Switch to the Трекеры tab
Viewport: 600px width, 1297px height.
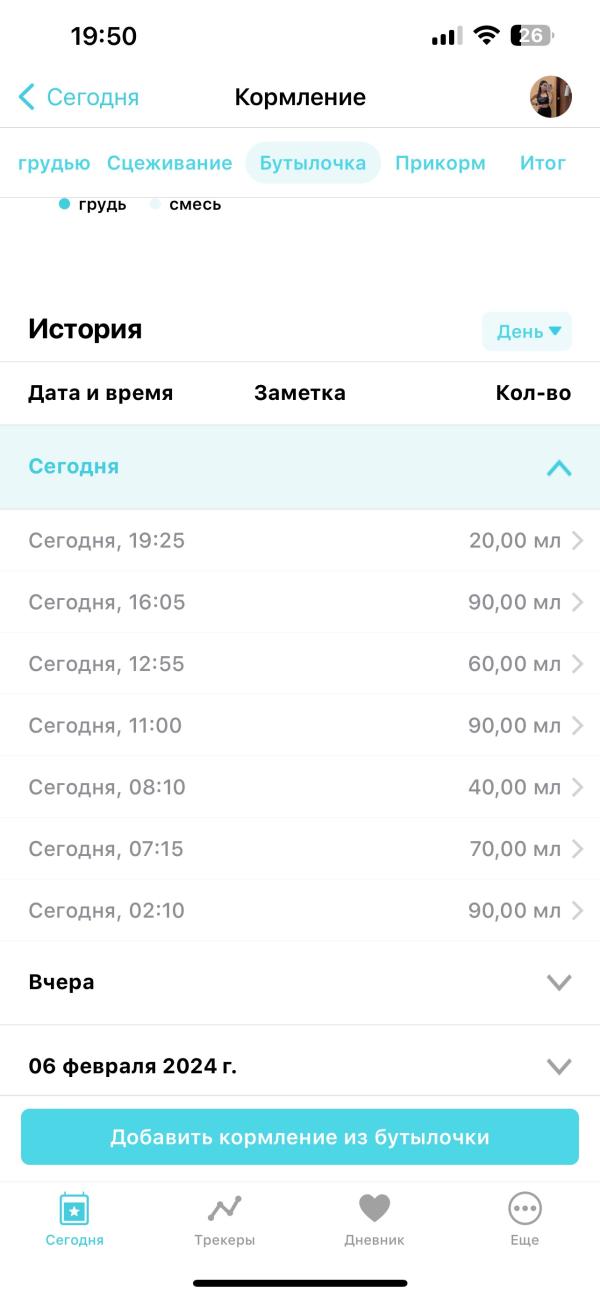[x=225, y=1220]
